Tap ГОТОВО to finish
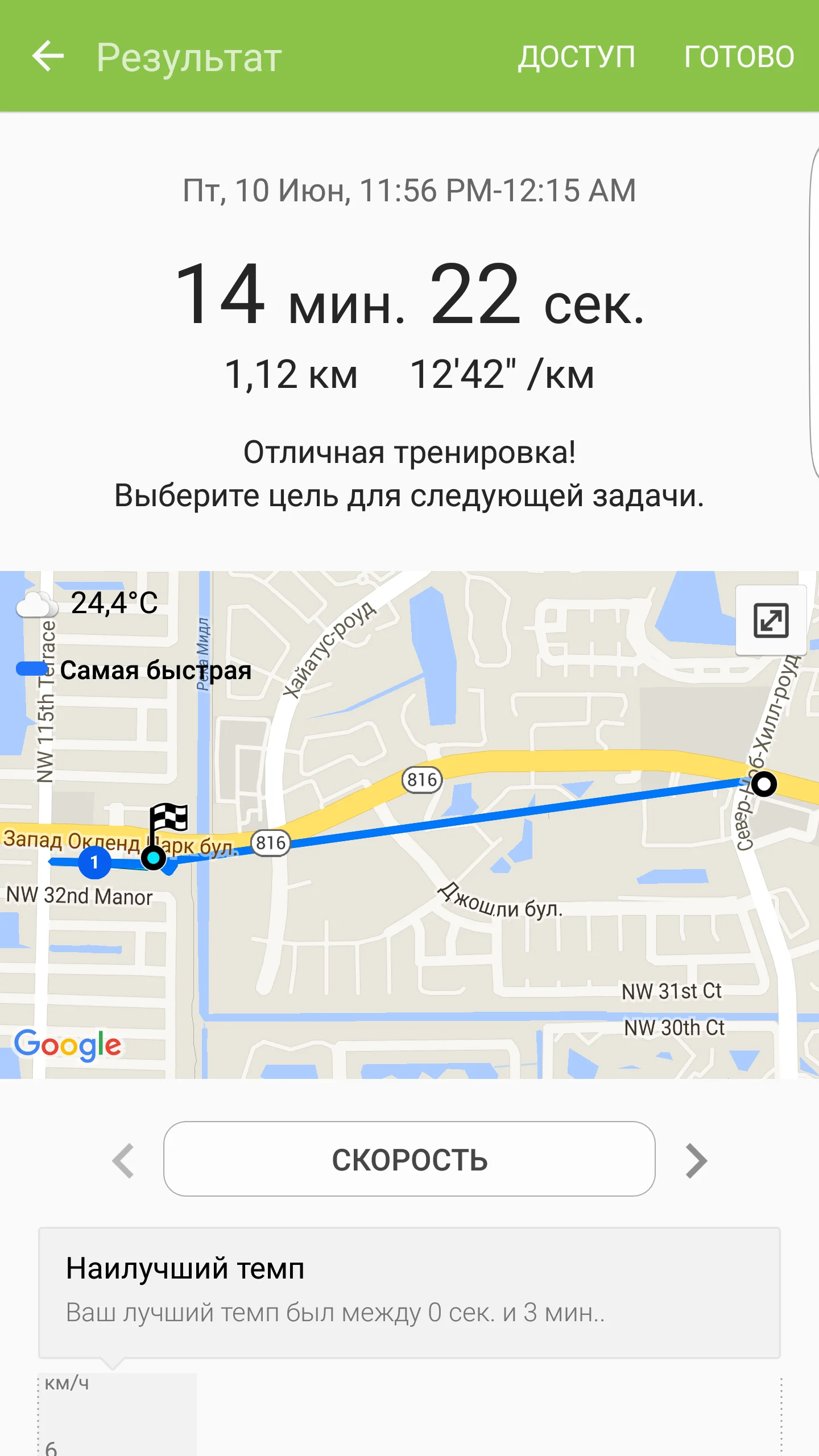819x1456 pixels. pyautogui.click(x=739, y=56)
